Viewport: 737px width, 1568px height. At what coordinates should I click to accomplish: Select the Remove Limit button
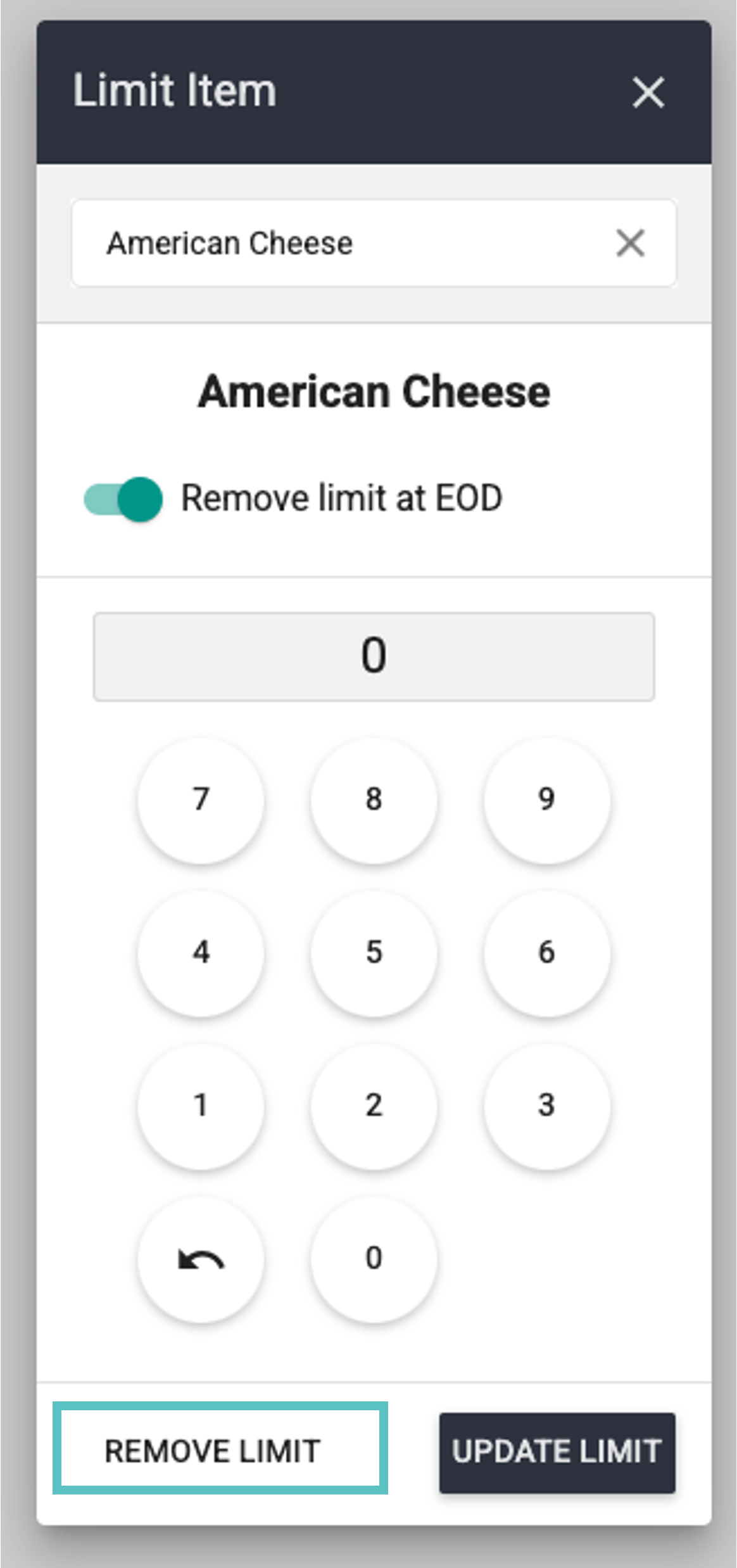point(220,1452)
